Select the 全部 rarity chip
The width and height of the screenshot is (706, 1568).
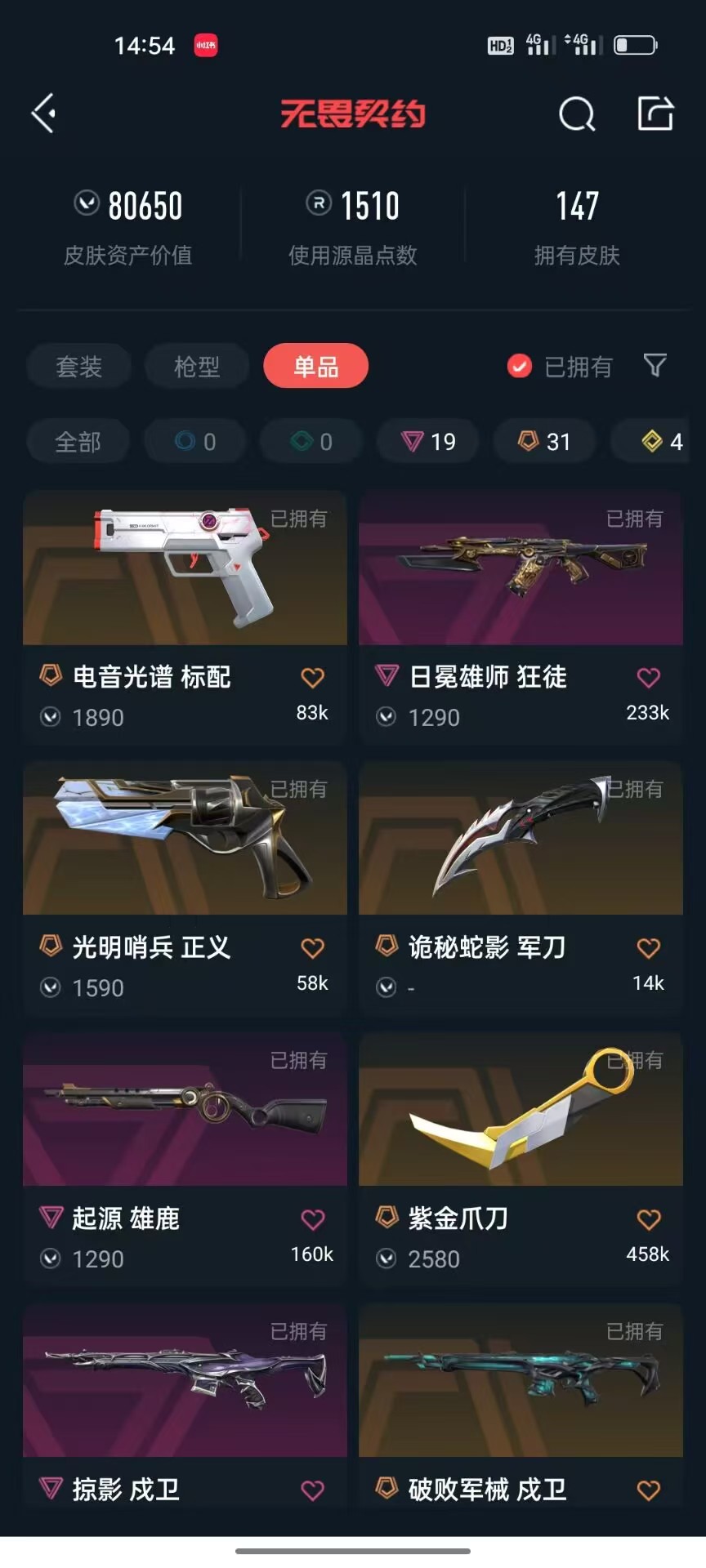(78, 442)
